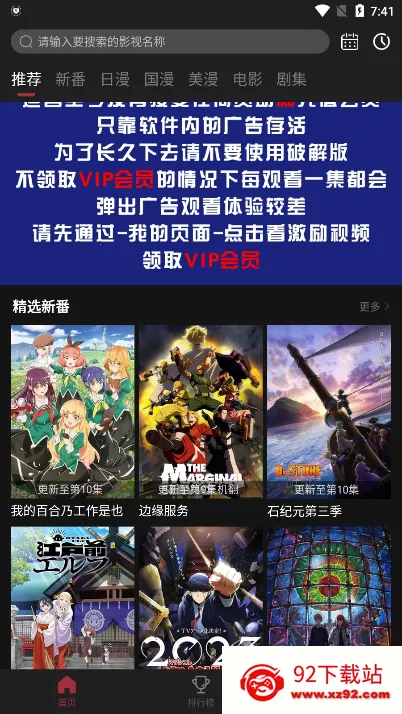Open the 江戸前エルフ poster card

click(x=73, y=597)
